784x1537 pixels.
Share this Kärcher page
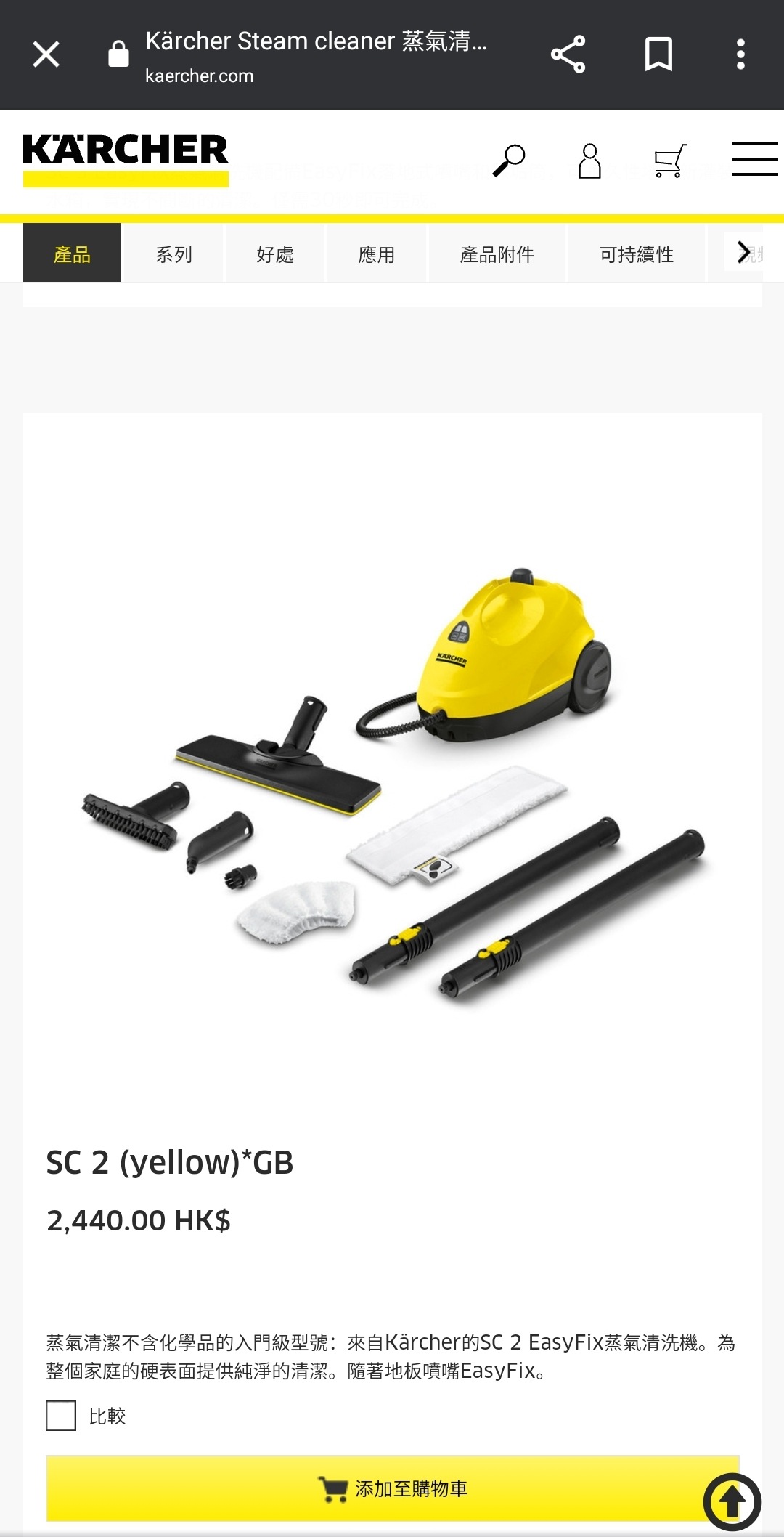[568, 54]
